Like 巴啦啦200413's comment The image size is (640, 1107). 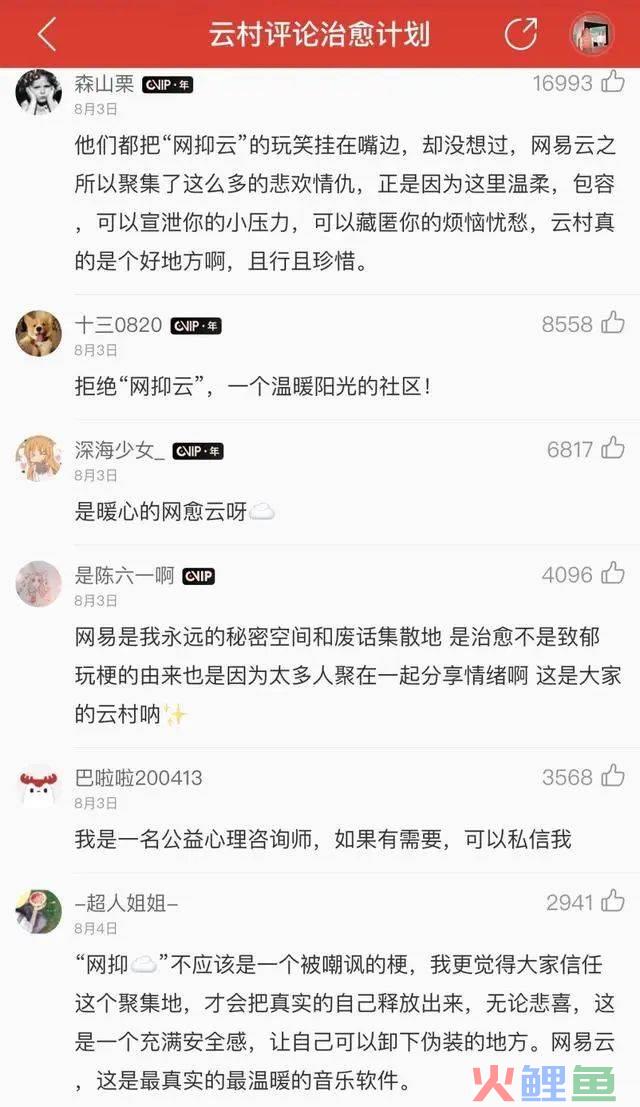pos(612,777)
